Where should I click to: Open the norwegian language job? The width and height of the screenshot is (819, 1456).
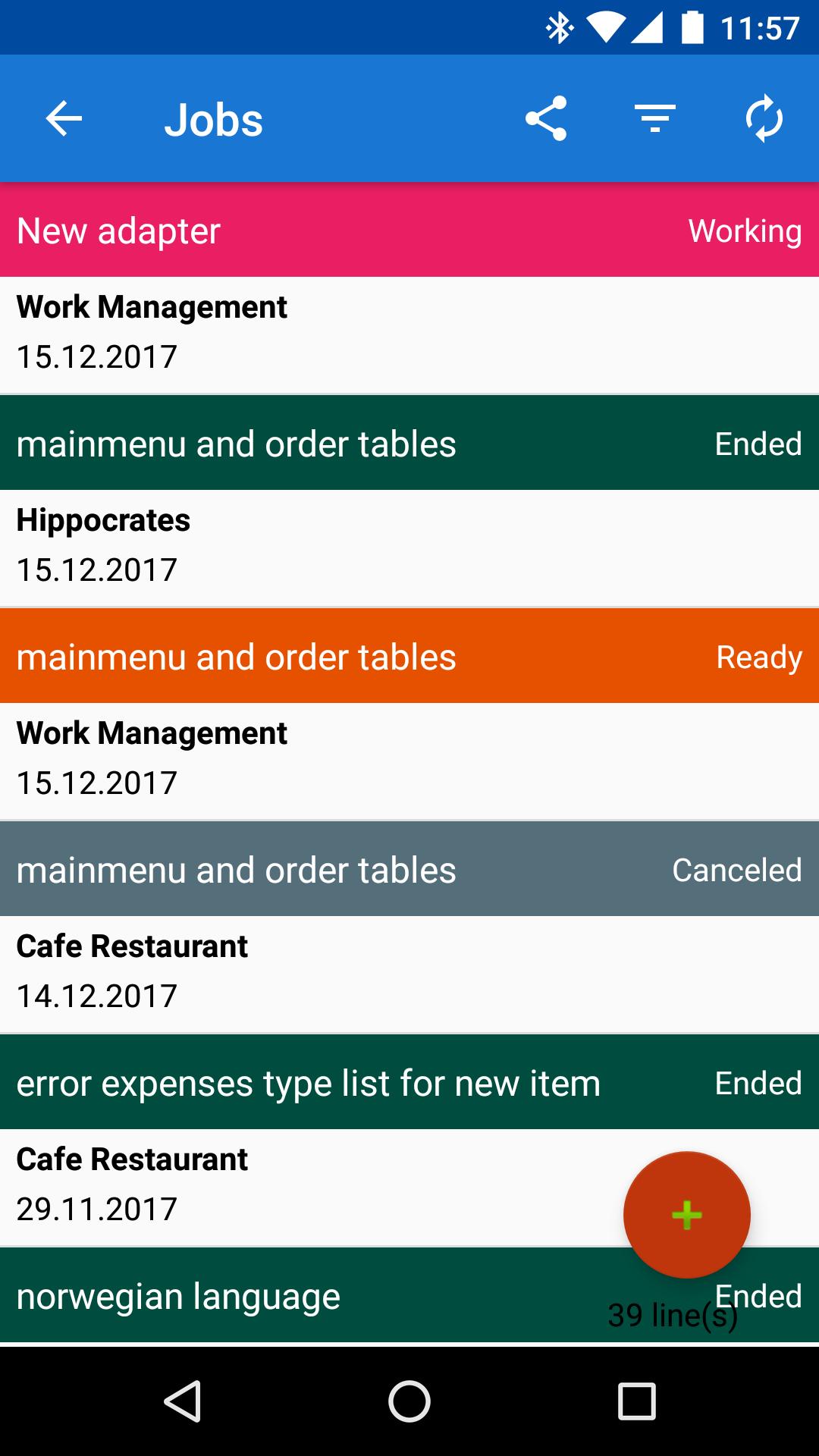click(303, 1296)
